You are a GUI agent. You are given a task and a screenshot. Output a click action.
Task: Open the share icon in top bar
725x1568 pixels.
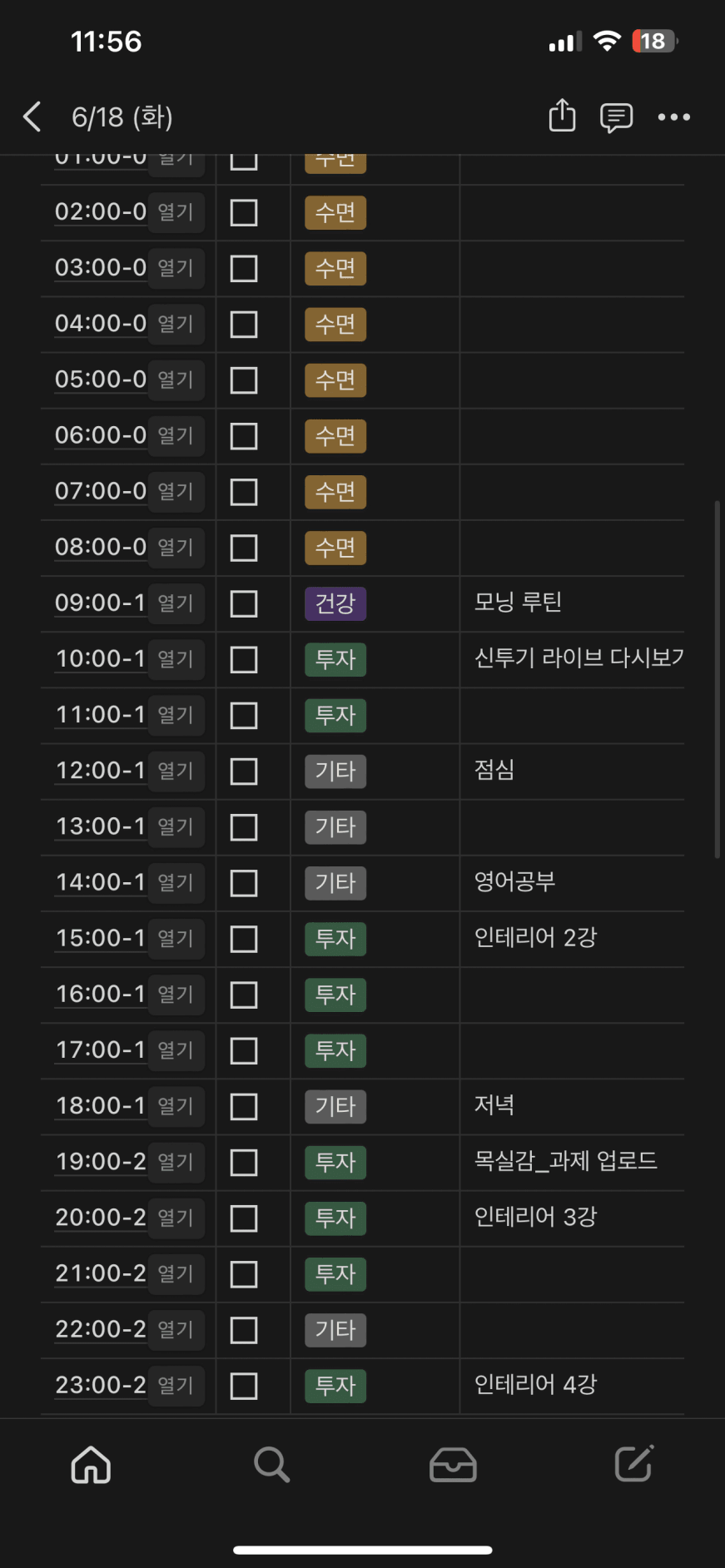562,116
